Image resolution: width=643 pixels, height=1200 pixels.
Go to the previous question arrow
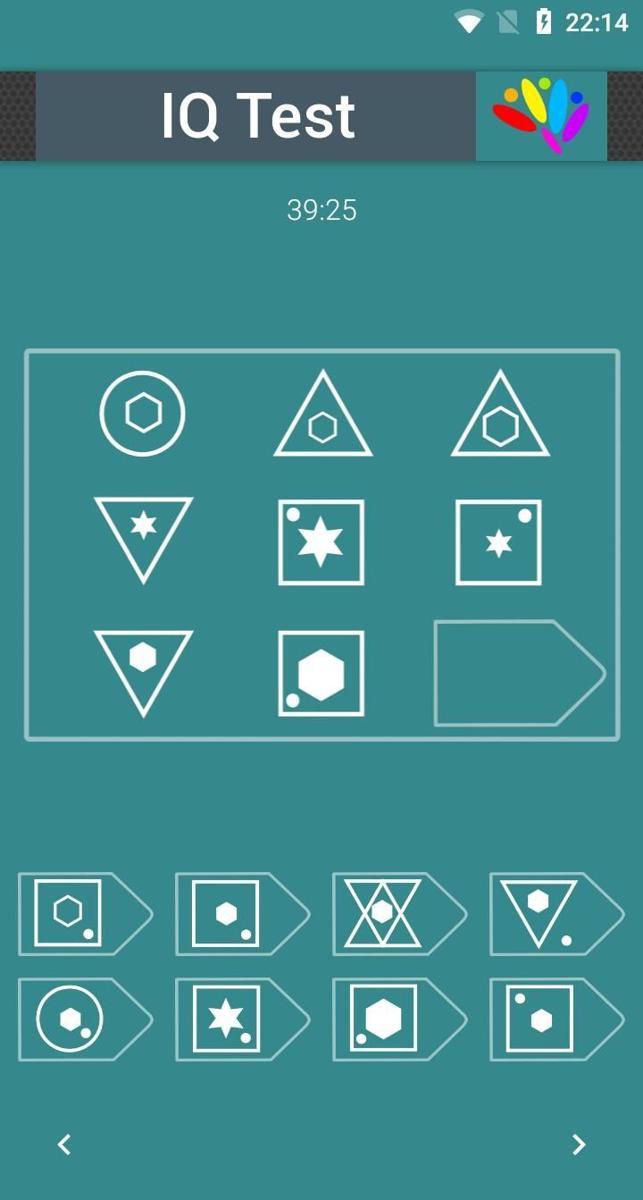pyautogui.click(x=64, y=1144)
